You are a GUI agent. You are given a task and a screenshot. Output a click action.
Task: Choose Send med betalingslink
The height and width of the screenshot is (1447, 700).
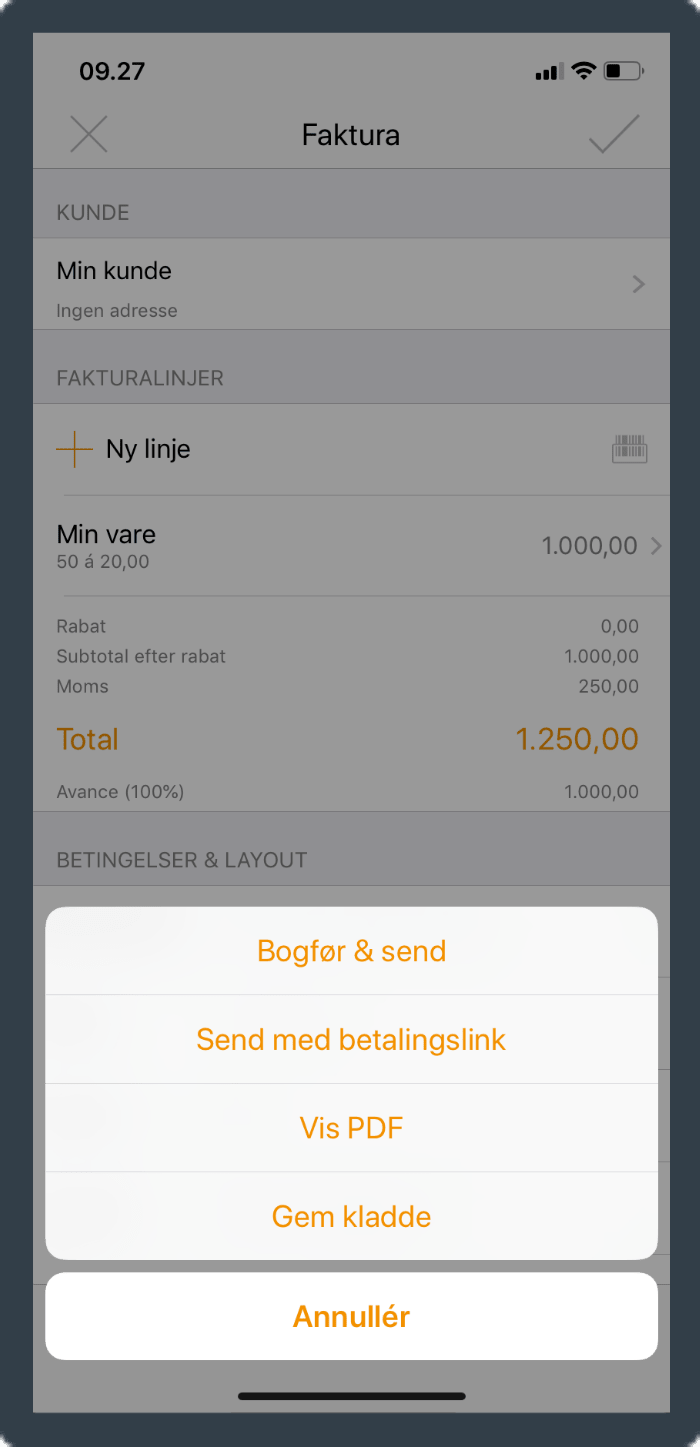pos(351,1039)
